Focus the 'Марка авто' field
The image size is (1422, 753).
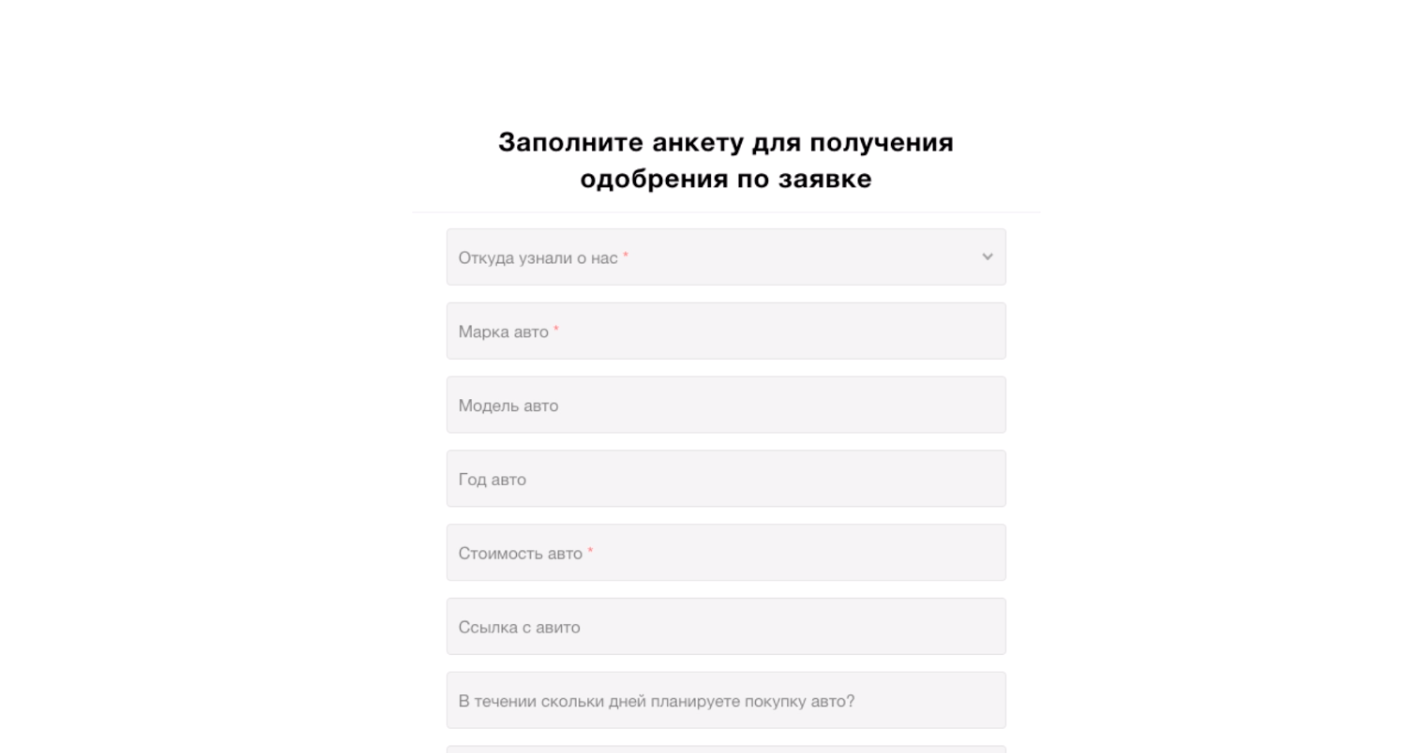coord(725,331)
